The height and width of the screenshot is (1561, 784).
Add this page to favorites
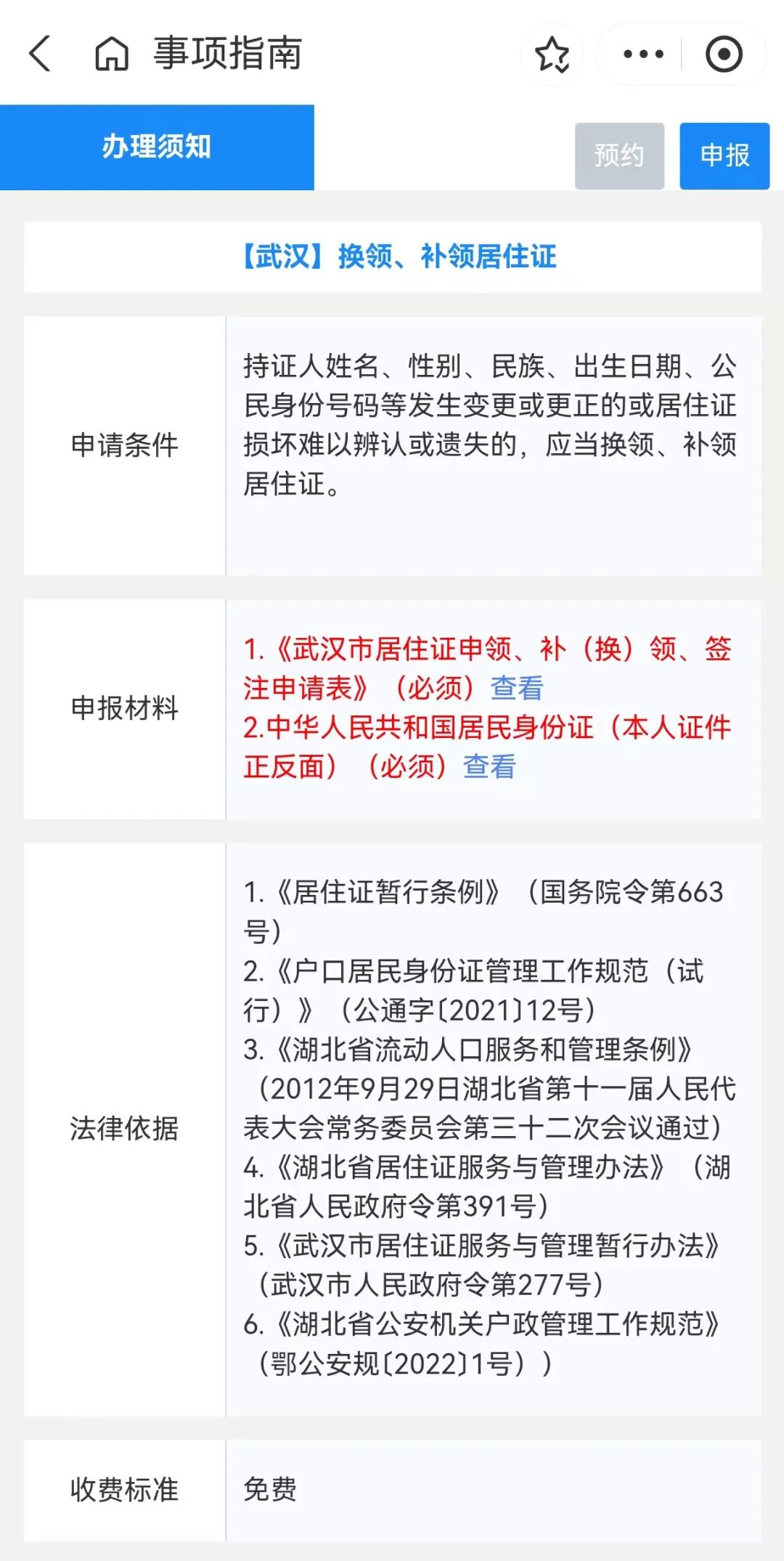(552, 54)
